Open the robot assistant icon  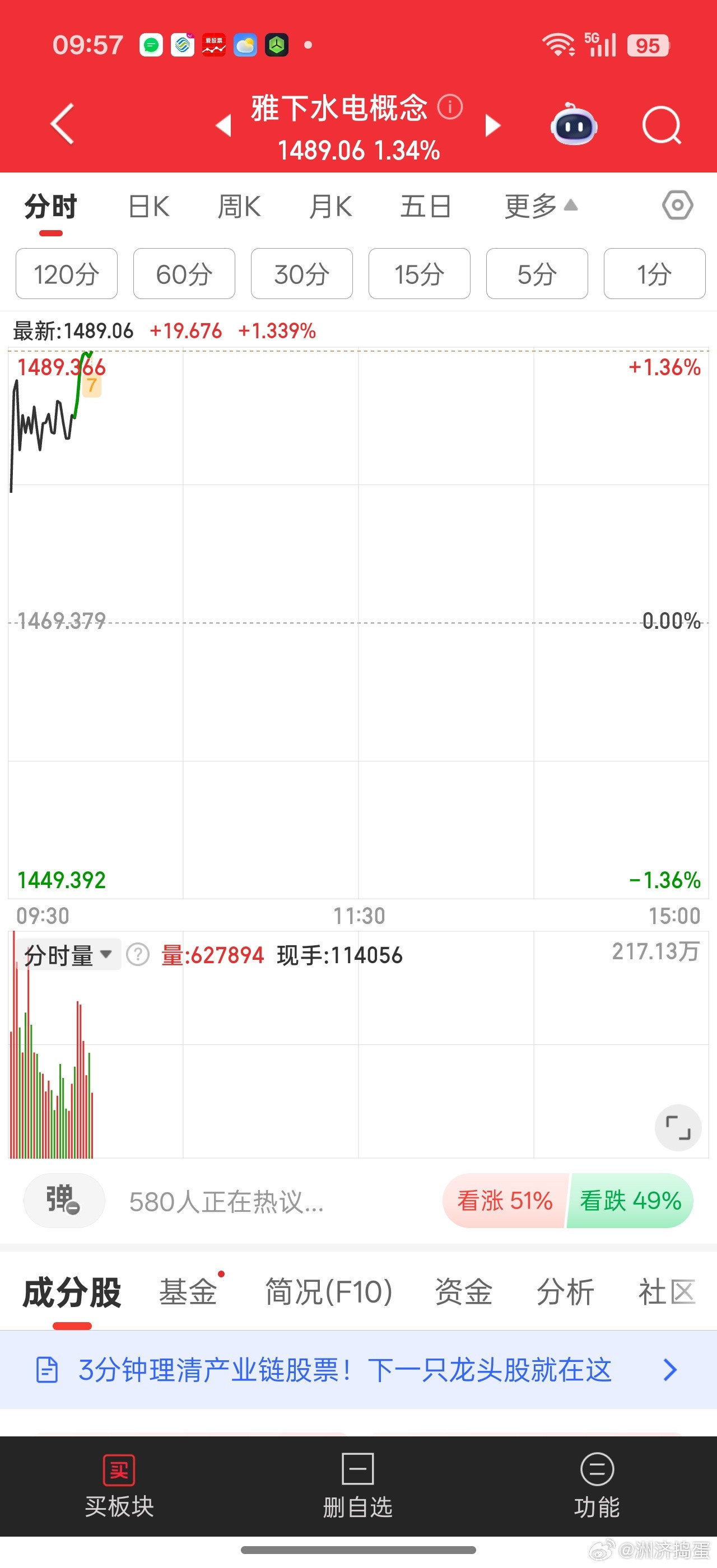pyautogui.click(x=574, y=125)
